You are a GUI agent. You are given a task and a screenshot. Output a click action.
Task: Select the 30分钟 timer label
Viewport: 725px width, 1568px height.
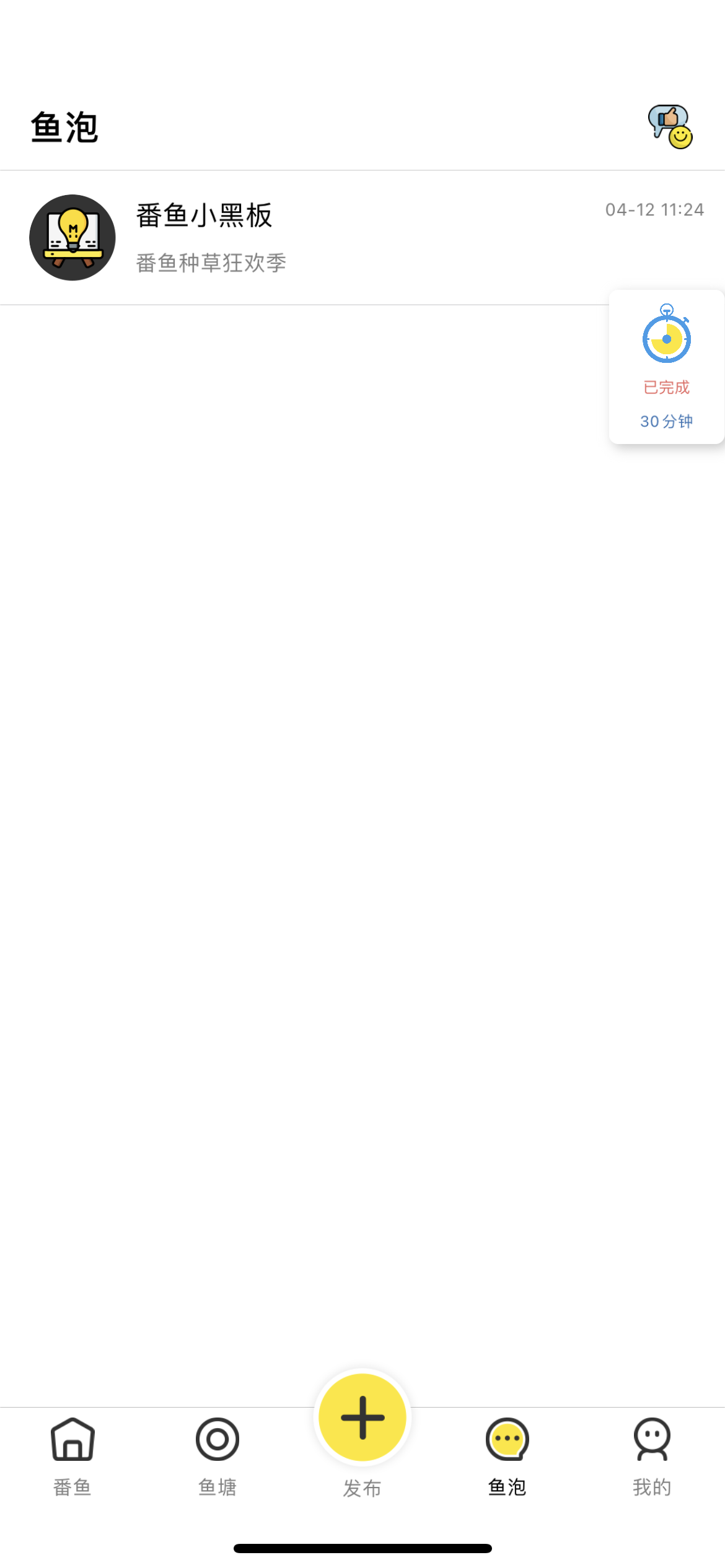[666, 422]
